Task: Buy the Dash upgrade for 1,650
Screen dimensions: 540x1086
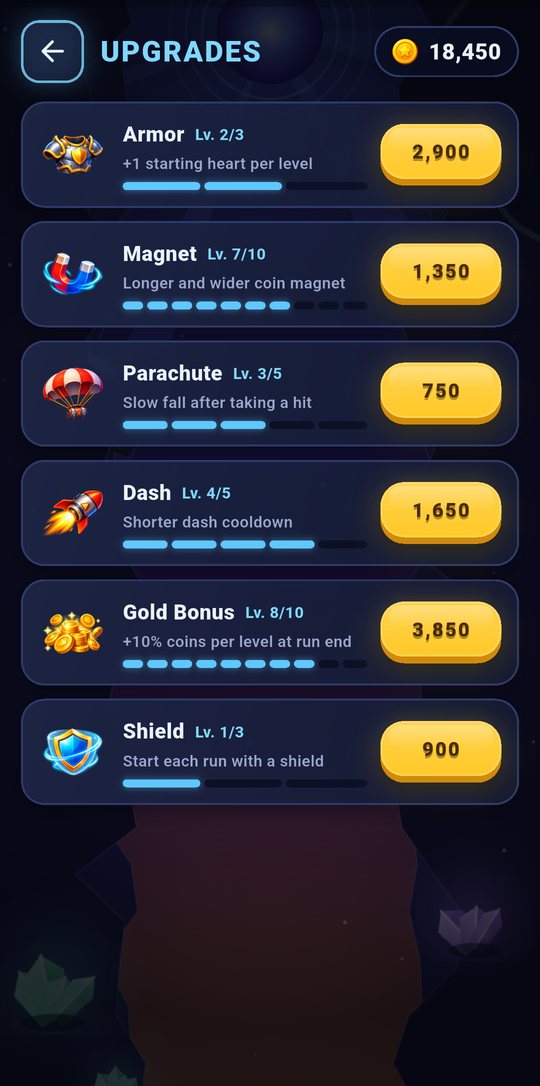Action: pos(440,512)
